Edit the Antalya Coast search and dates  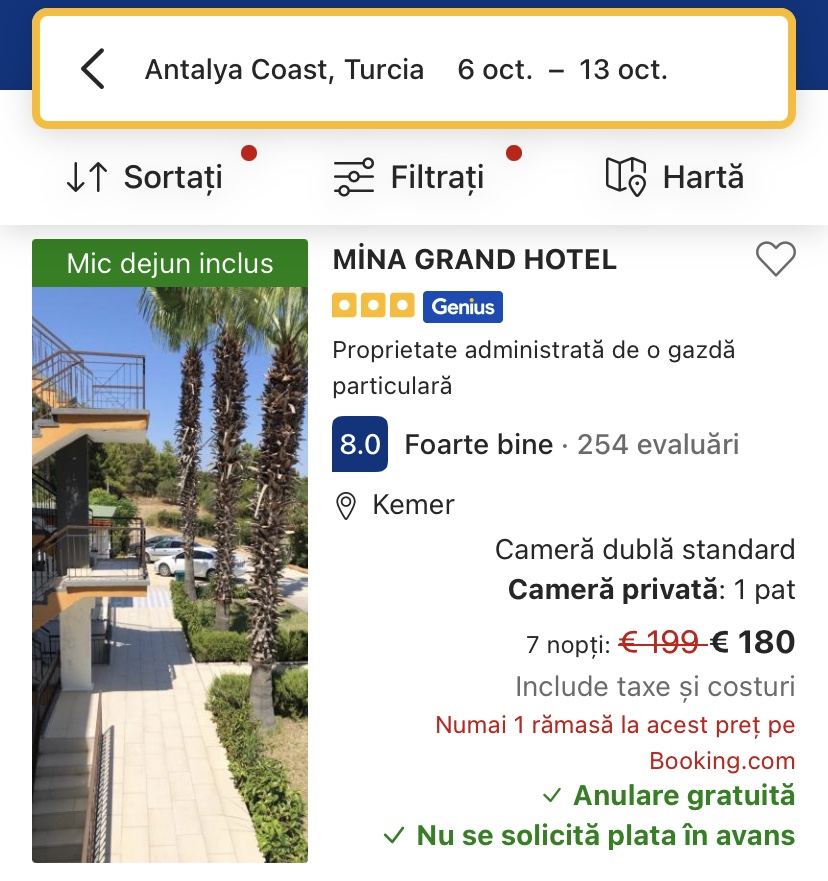pyautogui.click(x=406, y=70)
